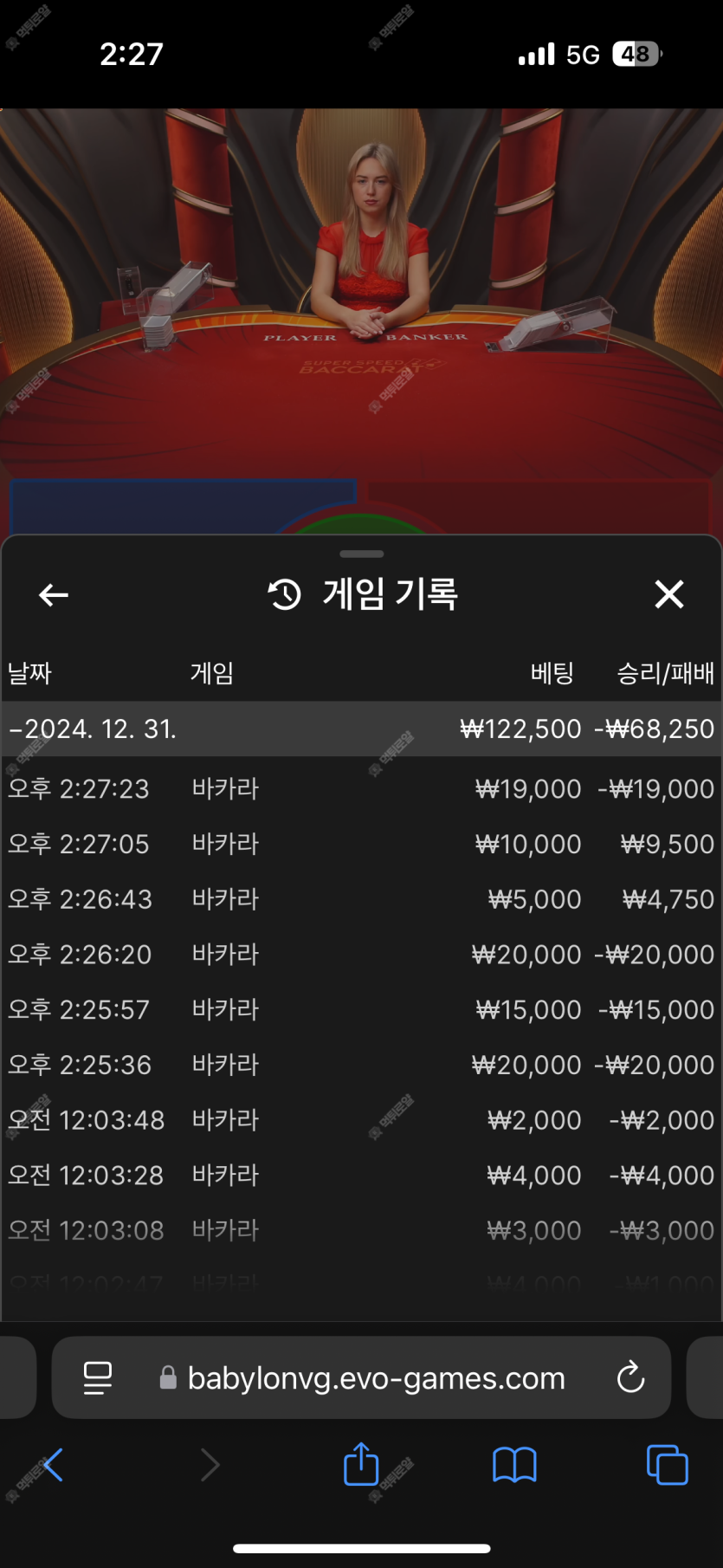The image size is (723, 1568).
Task: Open the 오전 12:03:28 baccarat record
Action: [x=362, y=1176]
